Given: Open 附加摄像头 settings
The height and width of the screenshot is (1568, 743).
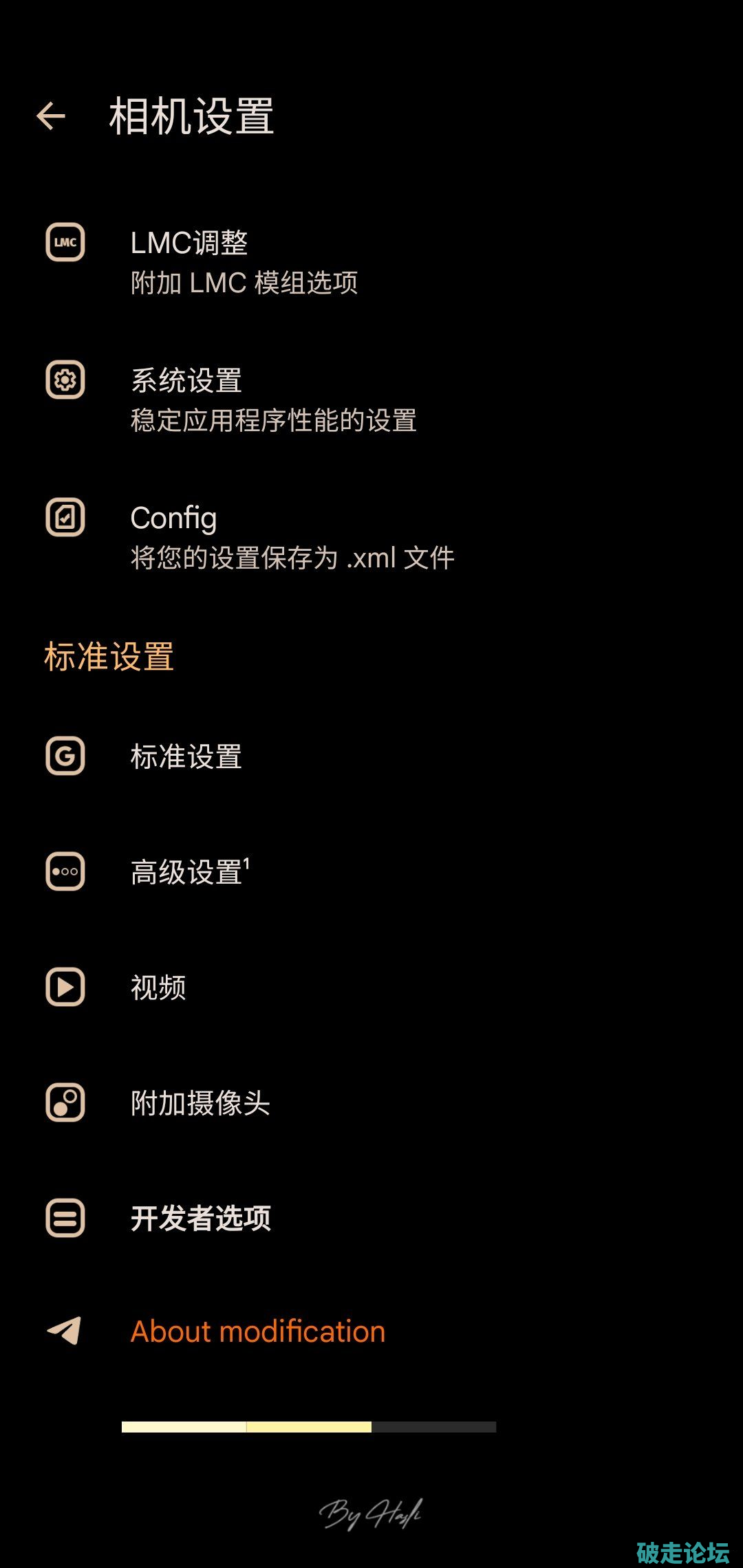Looking at the screenshot, I should point(200,1103).
